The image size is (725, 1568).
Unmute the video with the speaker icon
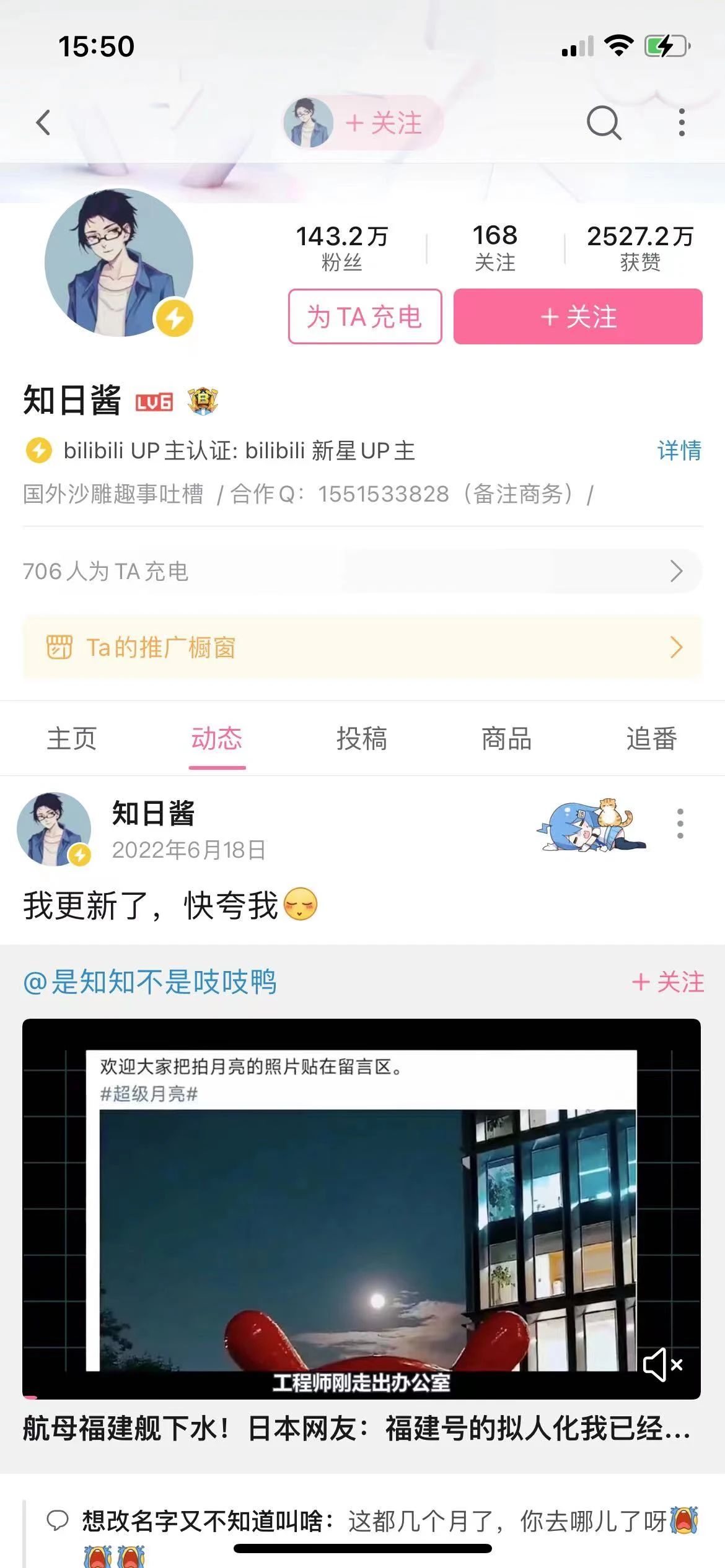(663, 1365)
